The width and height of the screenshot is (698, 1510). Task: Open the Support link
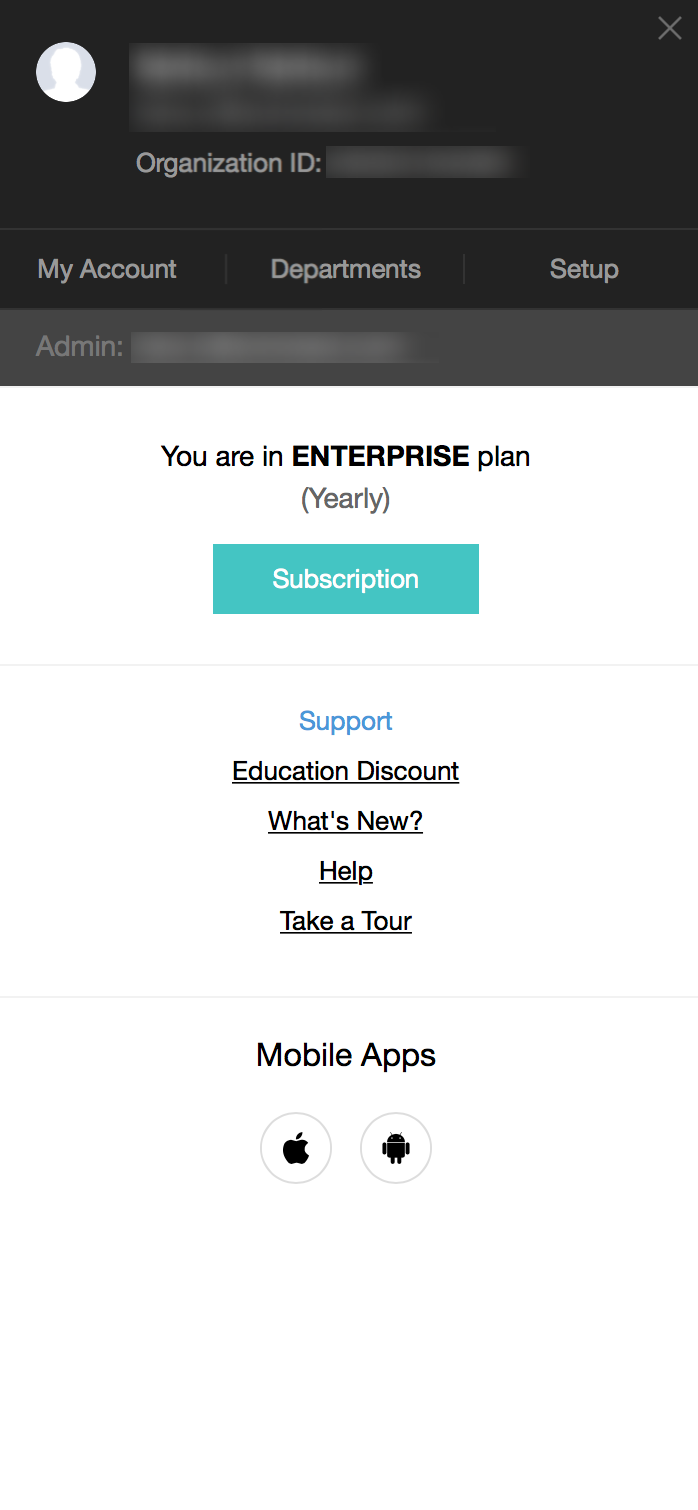click(x=345, y=721)
